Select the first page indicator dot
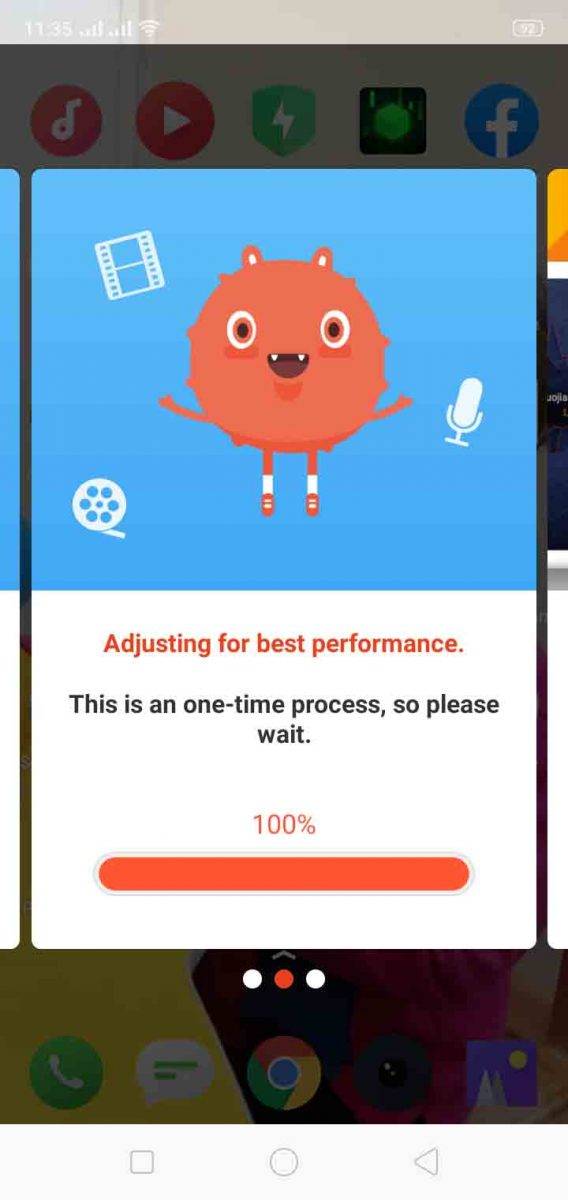This screenshot has width=568, height=1200. pyautogui.click(x=253, y=979)
